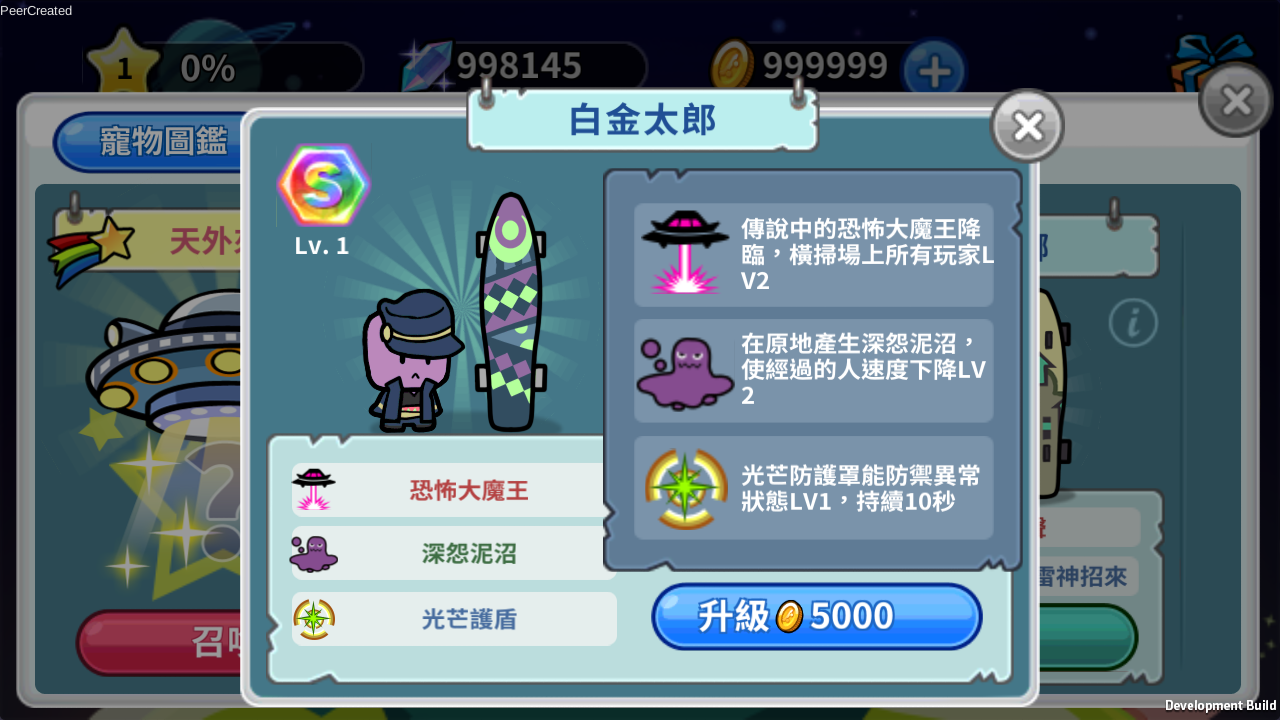Close the 白金太郎 detail popup
The width and height of the screenshot is (1280, 720).
[x=1027, y=126]
